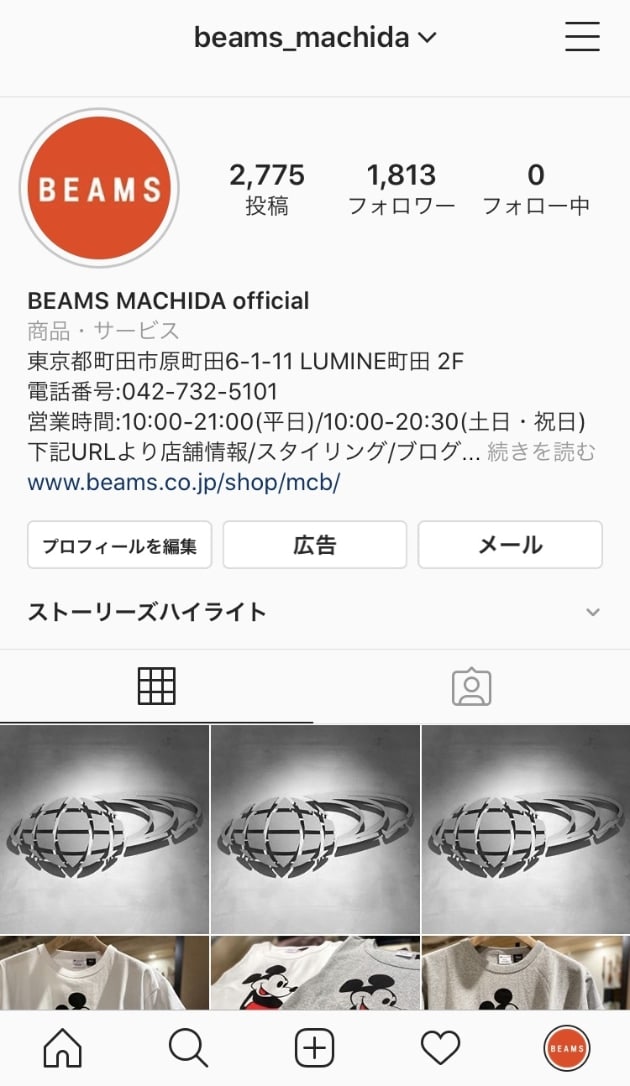The height and width of the screenshot is (1086, 630).
Task: Tap プロフィールを編集 button
Action: [119, 545]
